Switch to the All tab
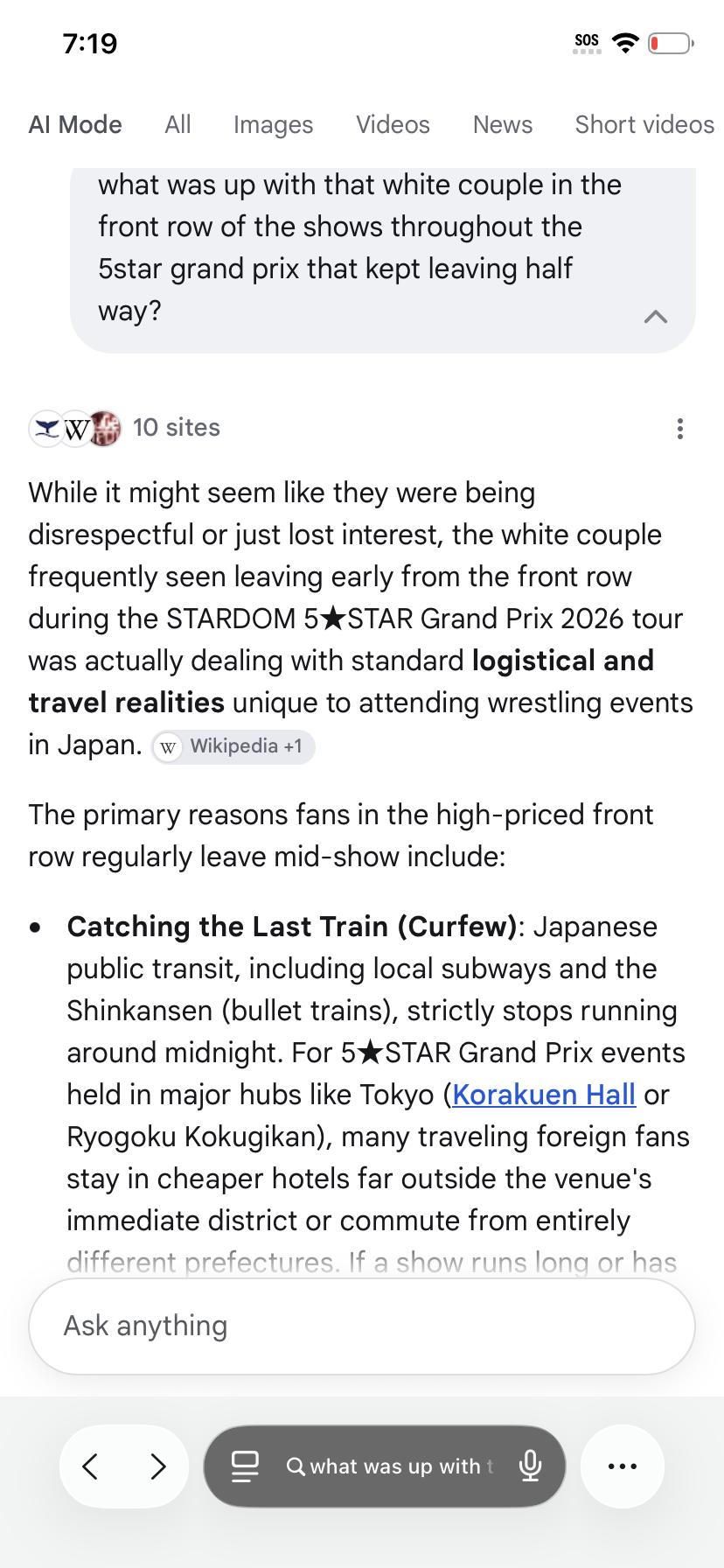724x1568 pixels. point(178,125)
